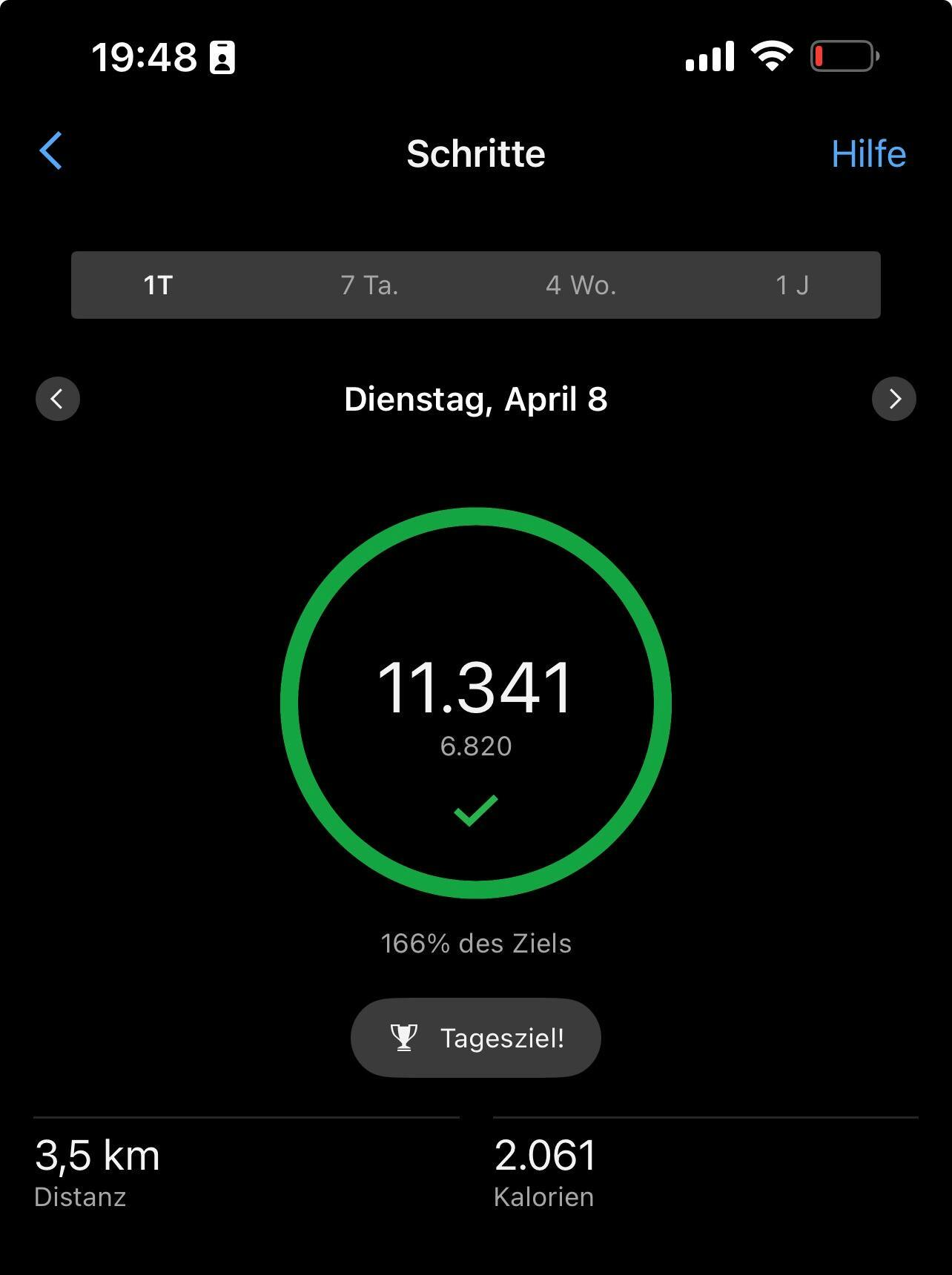Go to the next day
Screen dimensions: 952x1275
[893, 400]
